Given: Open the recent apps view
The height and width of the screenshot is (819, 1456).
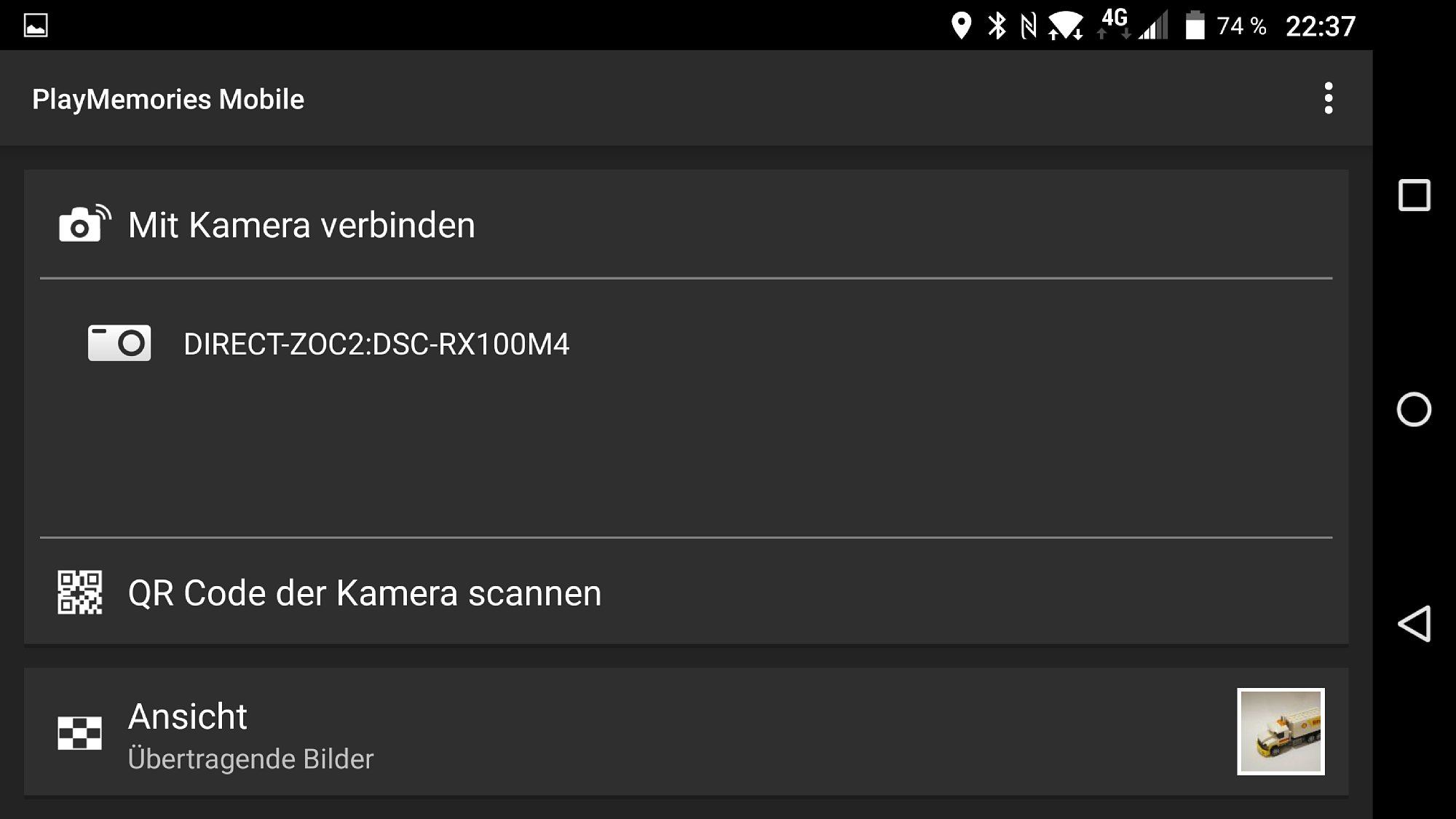Looking at the screenshot, I should click(1414, 196).
